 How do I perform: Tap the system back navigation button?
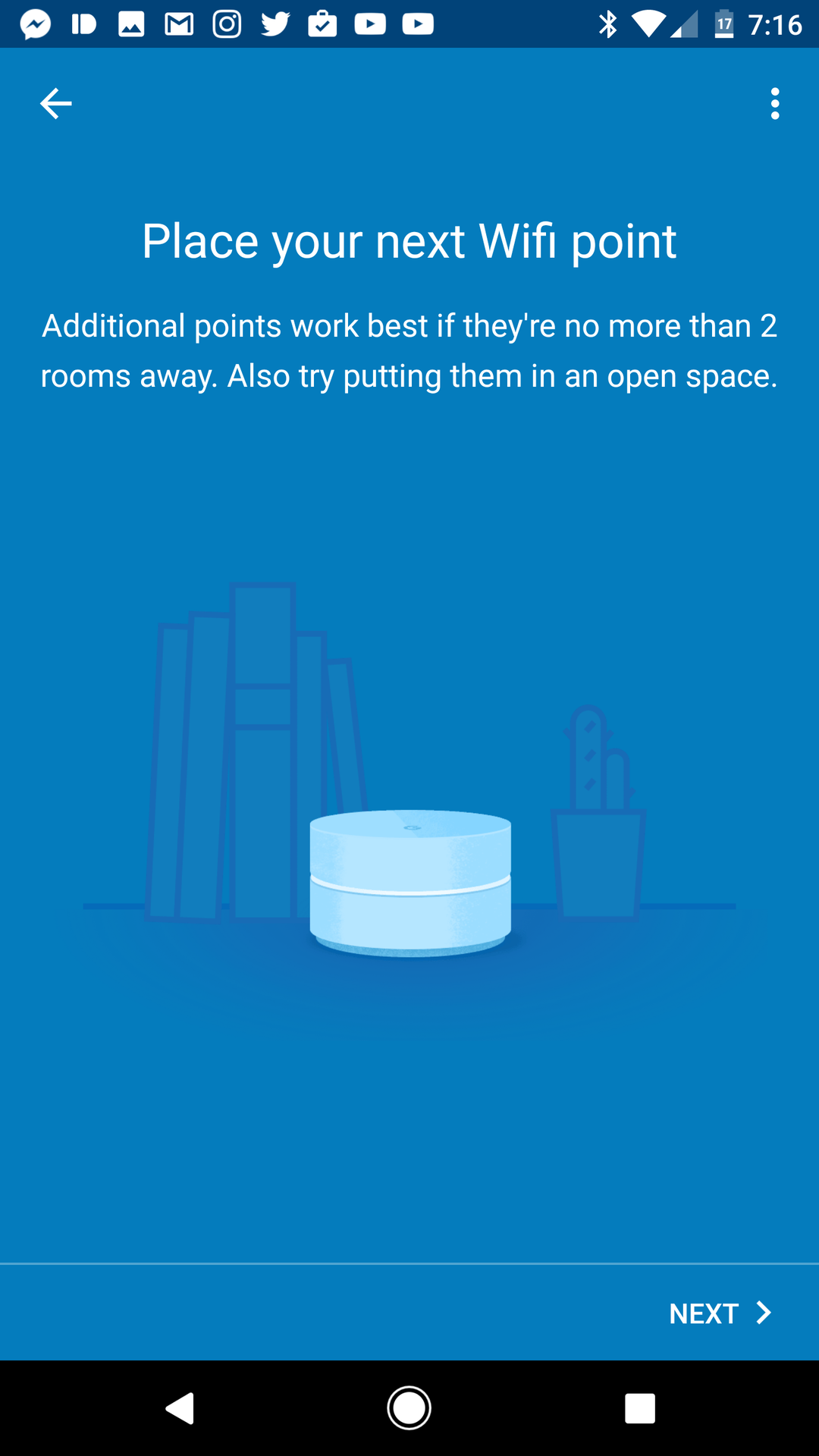(180, 1408)
